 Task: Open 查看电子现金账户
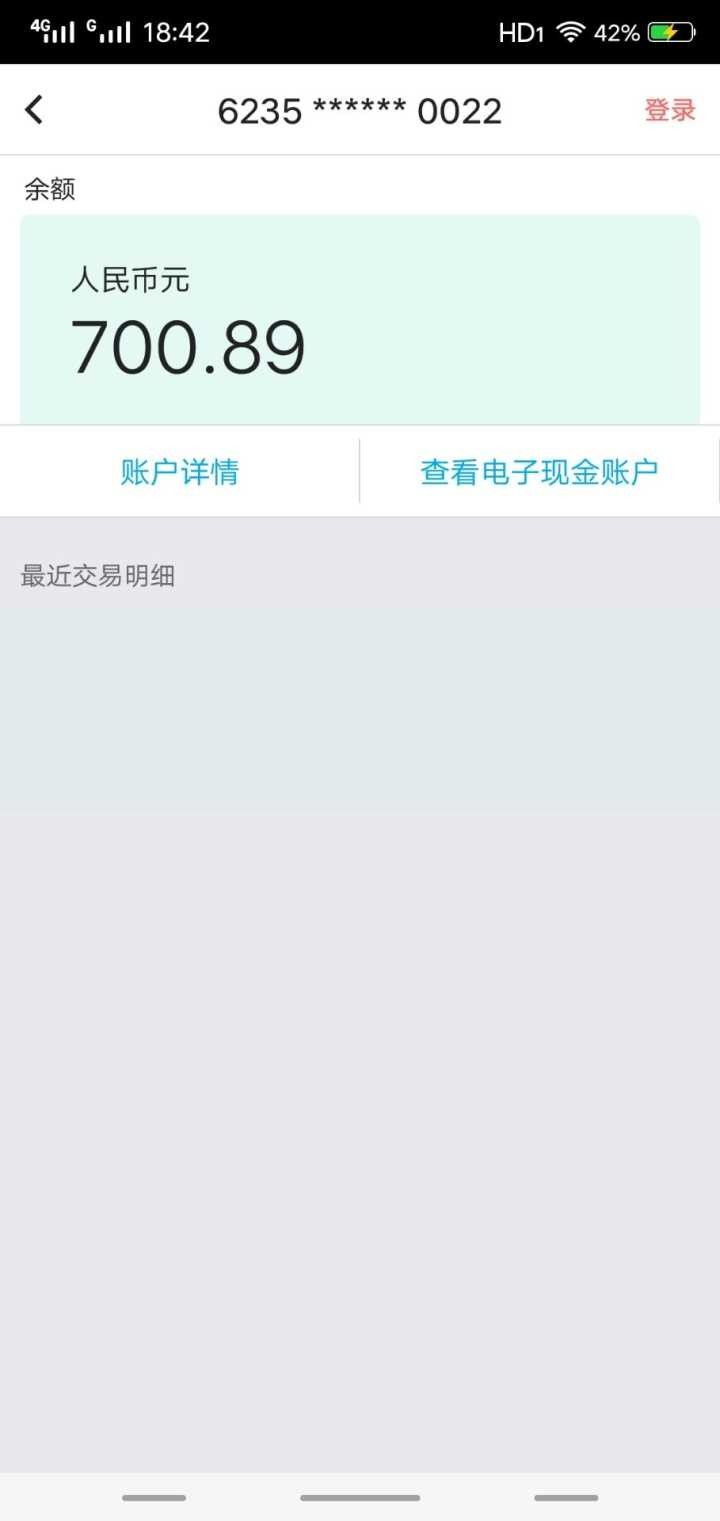539,472
